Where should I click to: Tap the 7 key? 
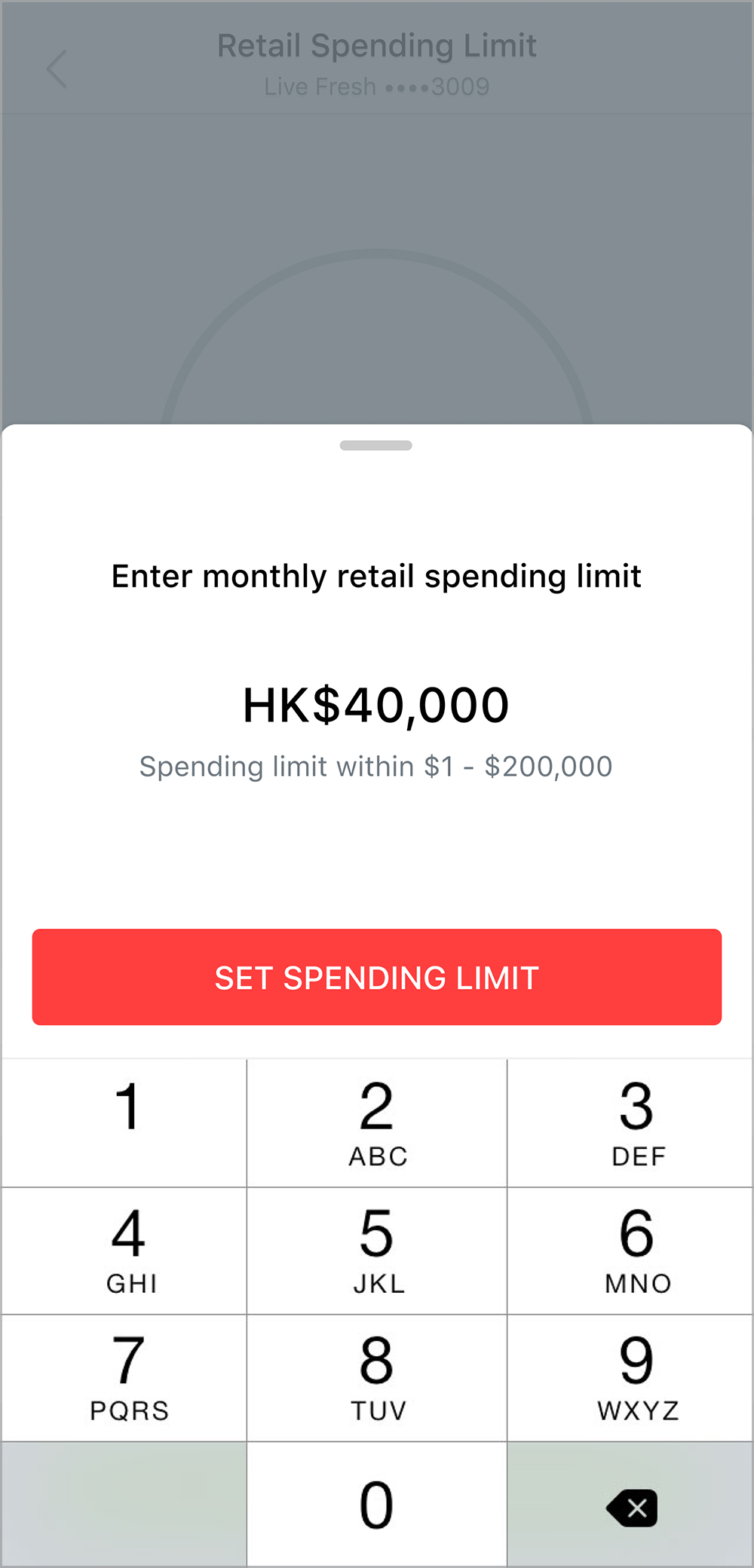[x=124, y=1377]
